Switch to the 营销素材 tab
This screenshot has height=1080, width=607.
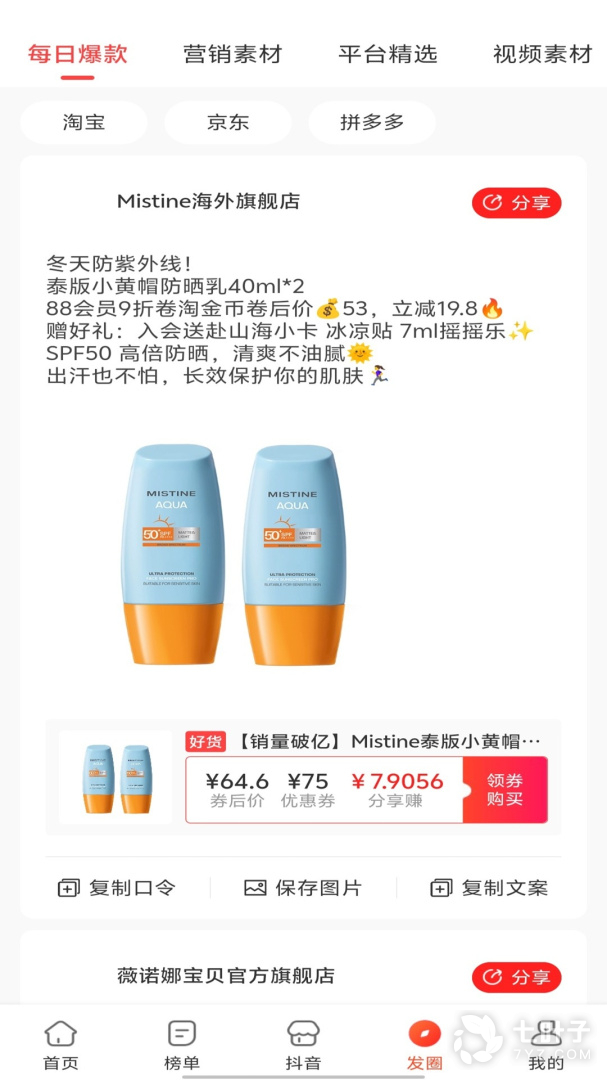[232, 54]
